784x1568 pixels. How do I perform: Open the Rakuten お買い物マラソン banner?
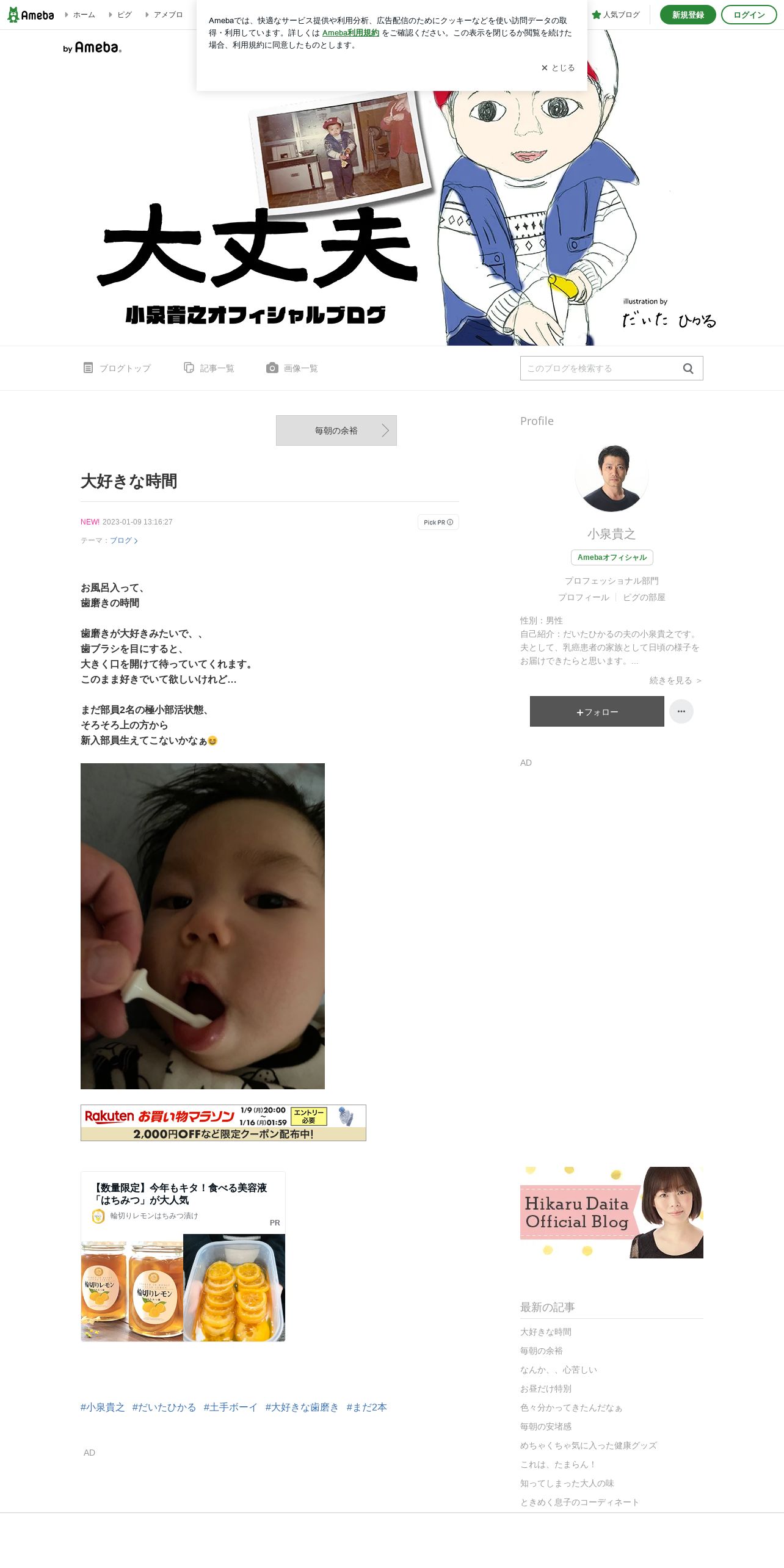pos(223,1122)
